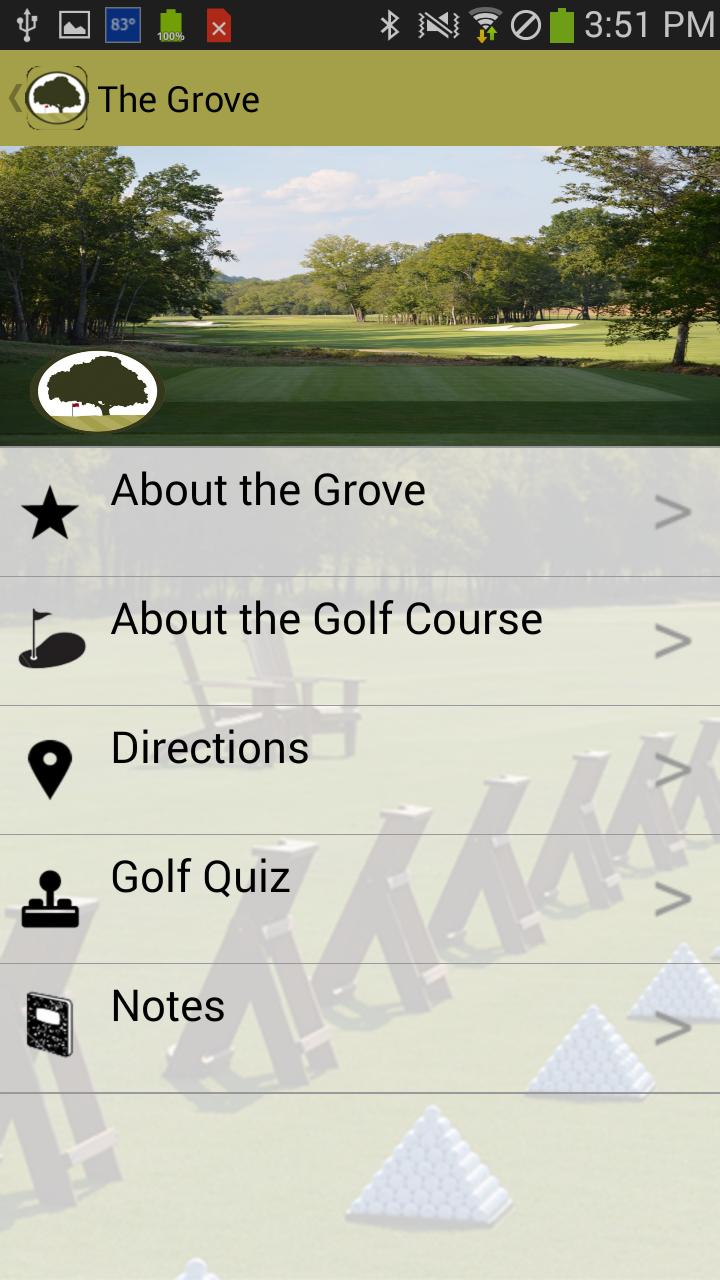Open About the Golf Course
720x1280 pixels.
pyautogui.click(x=360, y=640)
